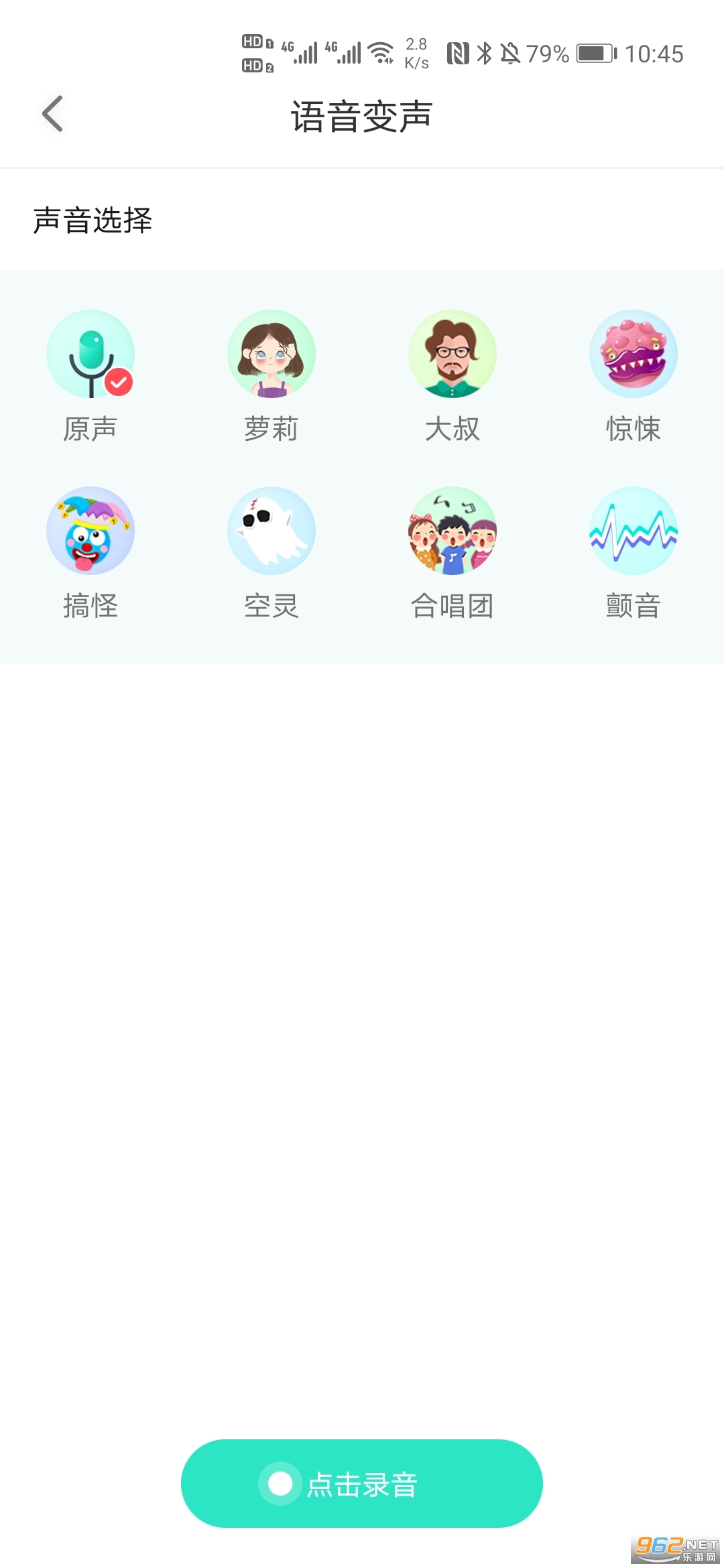Pick the 空灵 ghost voice effect
724x1568 pixels.
pyautogui.click(x=271, y=531)
